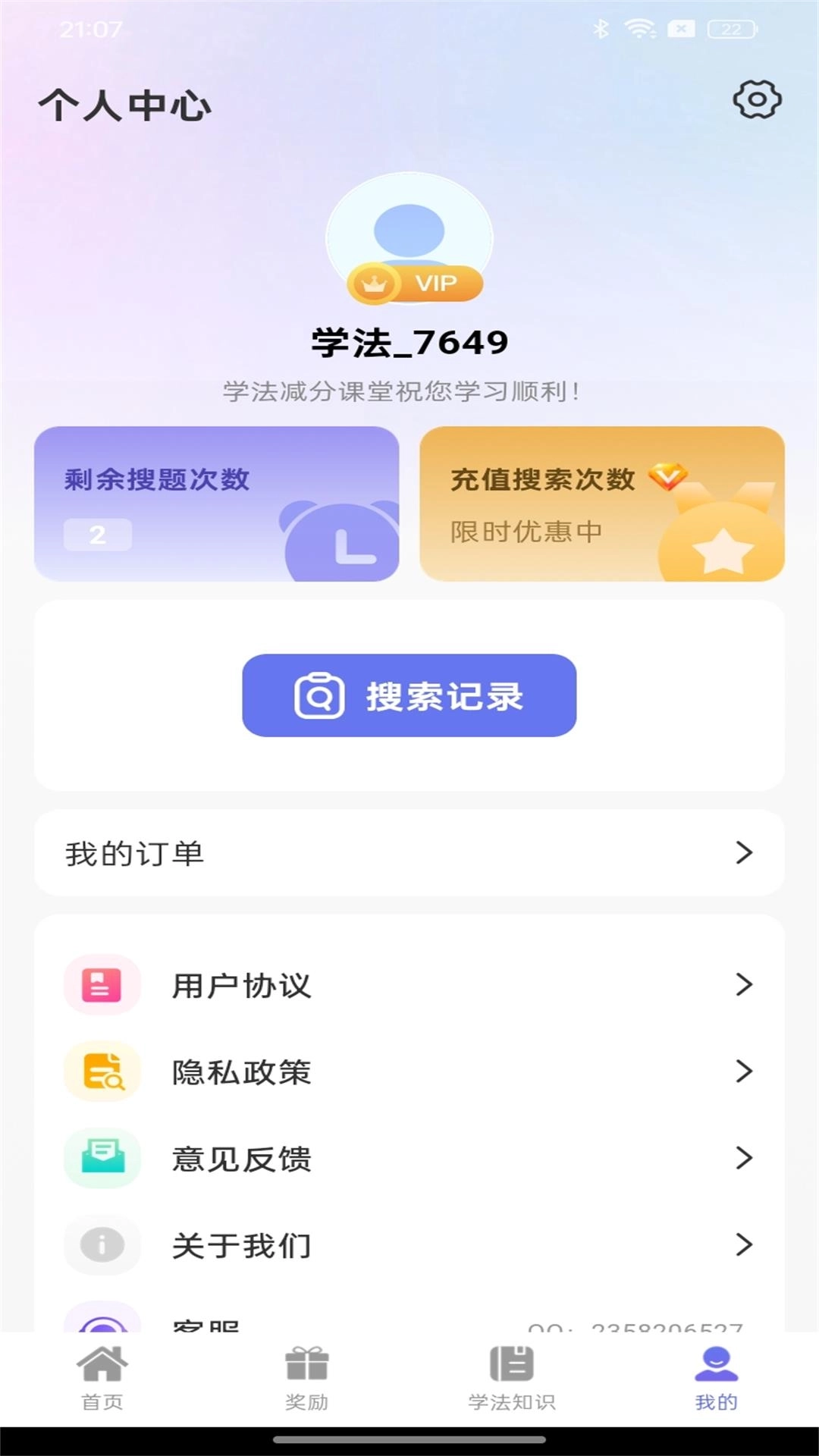This screenshot has width=819, height=1456.
Task: Open 用户协议 using its right arrow
Action: (744, 985)
